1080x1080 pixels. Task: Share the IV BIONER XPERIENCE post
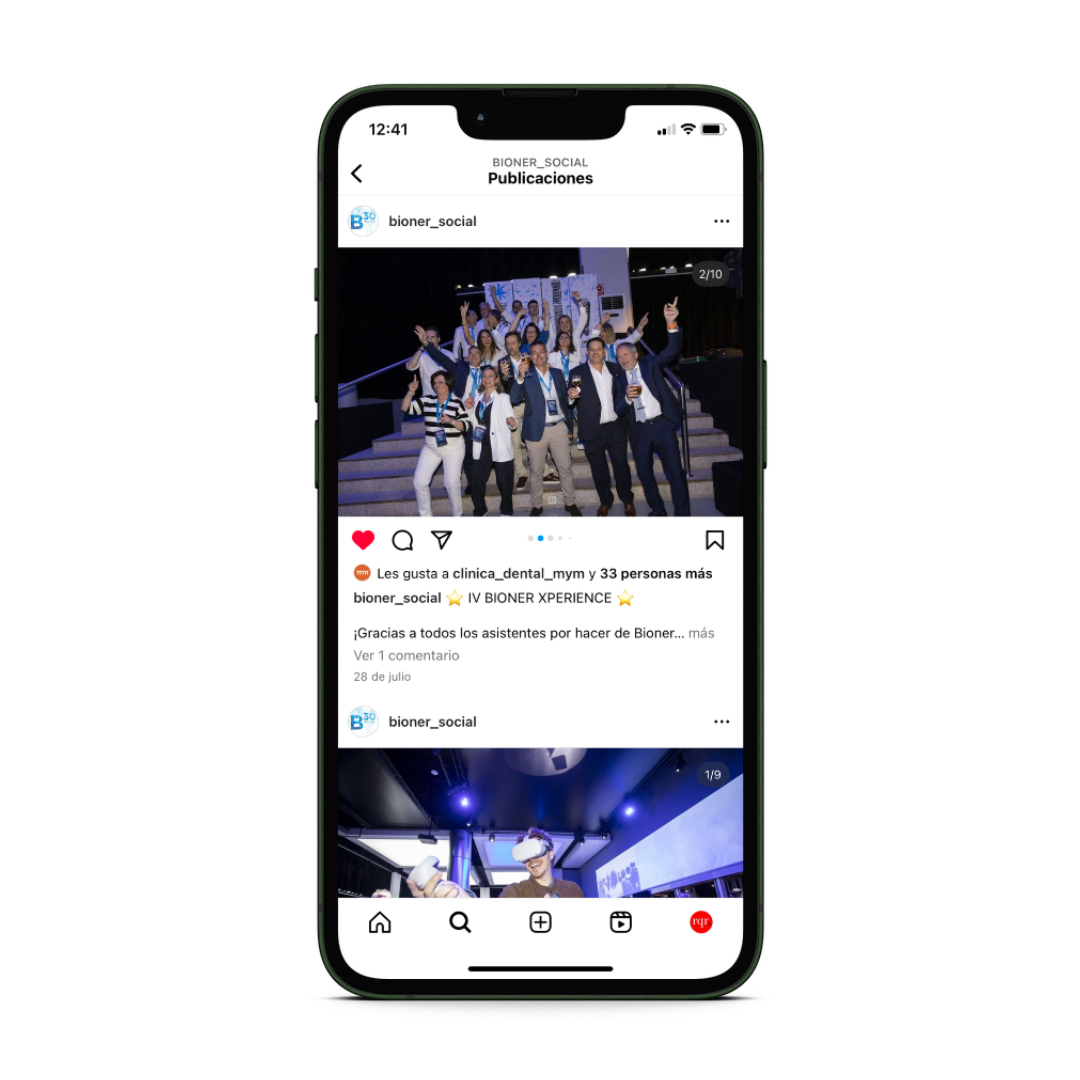tap(441, 540)
